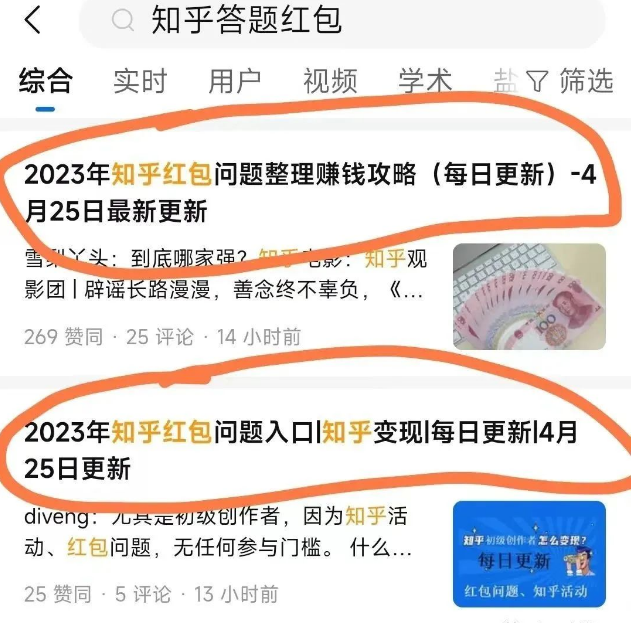Switch to the 用户 tab
The width and height of the screenshot is (641, 623).
235,81
